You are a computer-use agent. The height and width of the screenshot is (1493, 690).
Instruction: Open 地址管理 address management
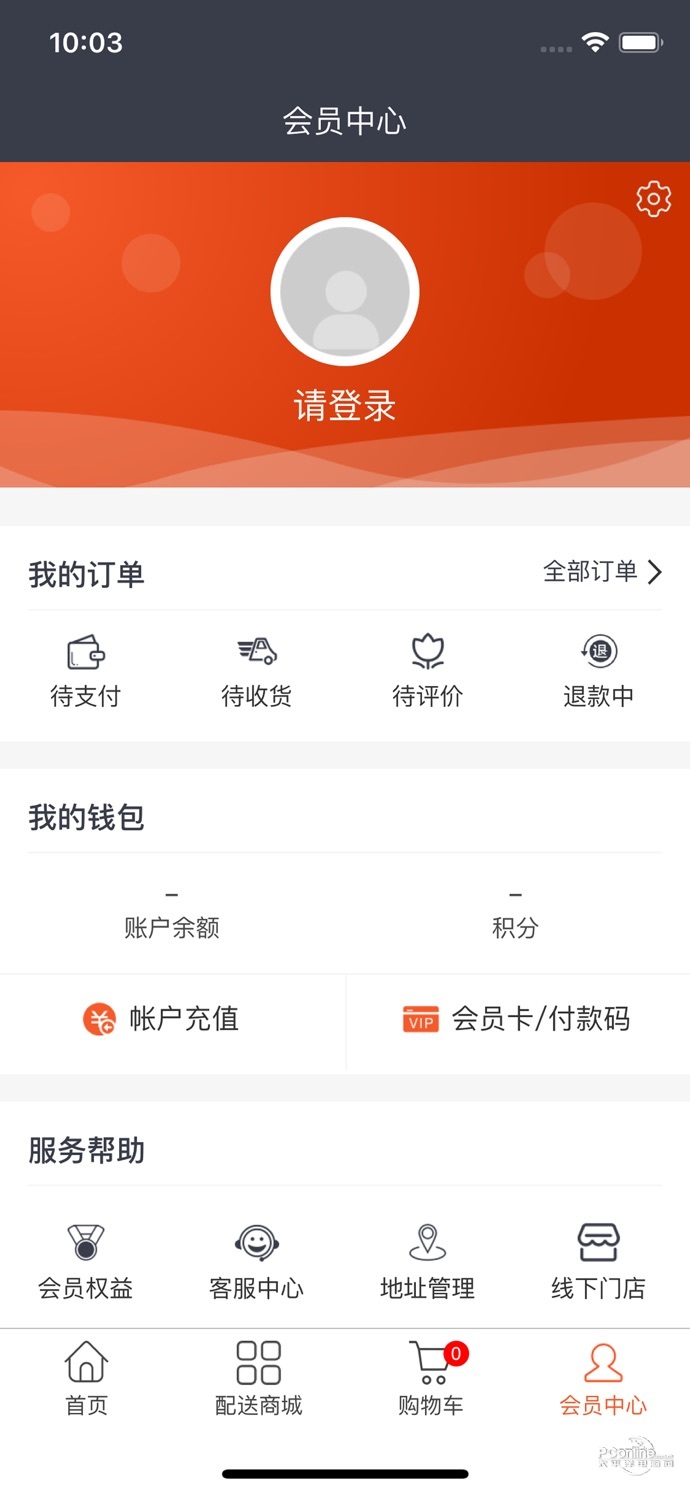coord(428,1262)
